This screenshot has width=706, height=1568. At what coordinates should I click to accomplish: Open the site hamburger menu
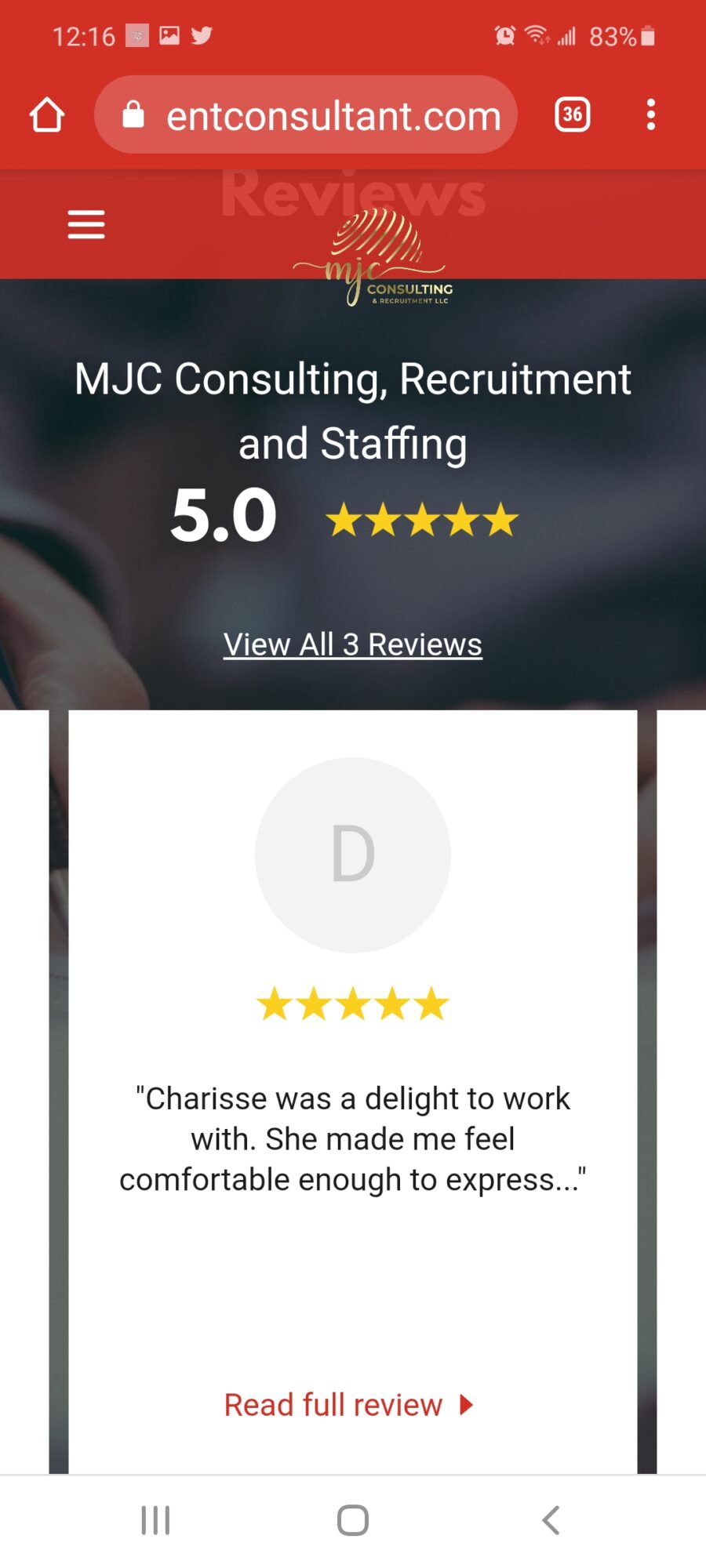86,224
